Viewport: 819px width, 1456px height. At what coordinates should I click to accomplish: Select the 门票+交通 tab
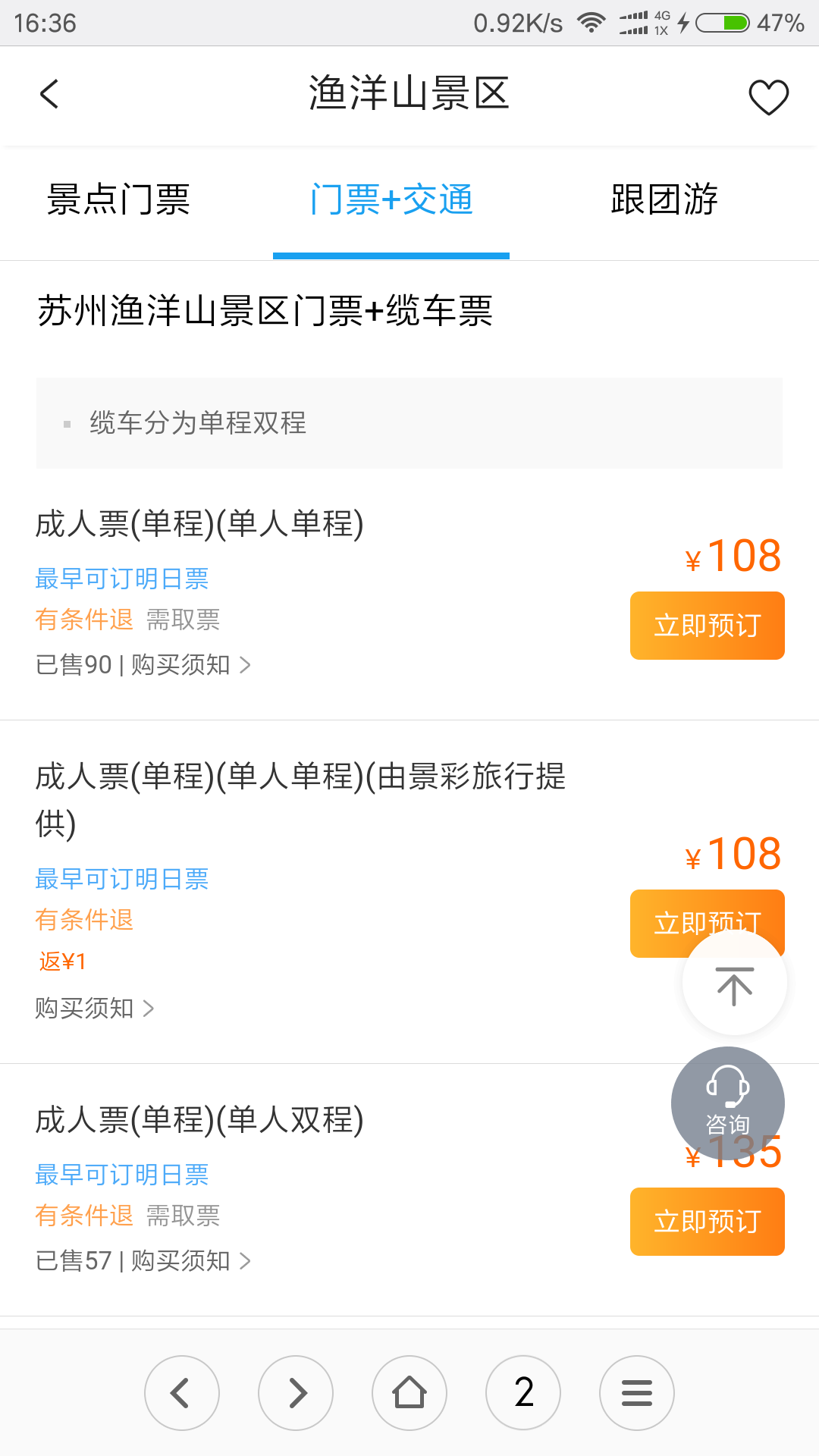(391, 200)
